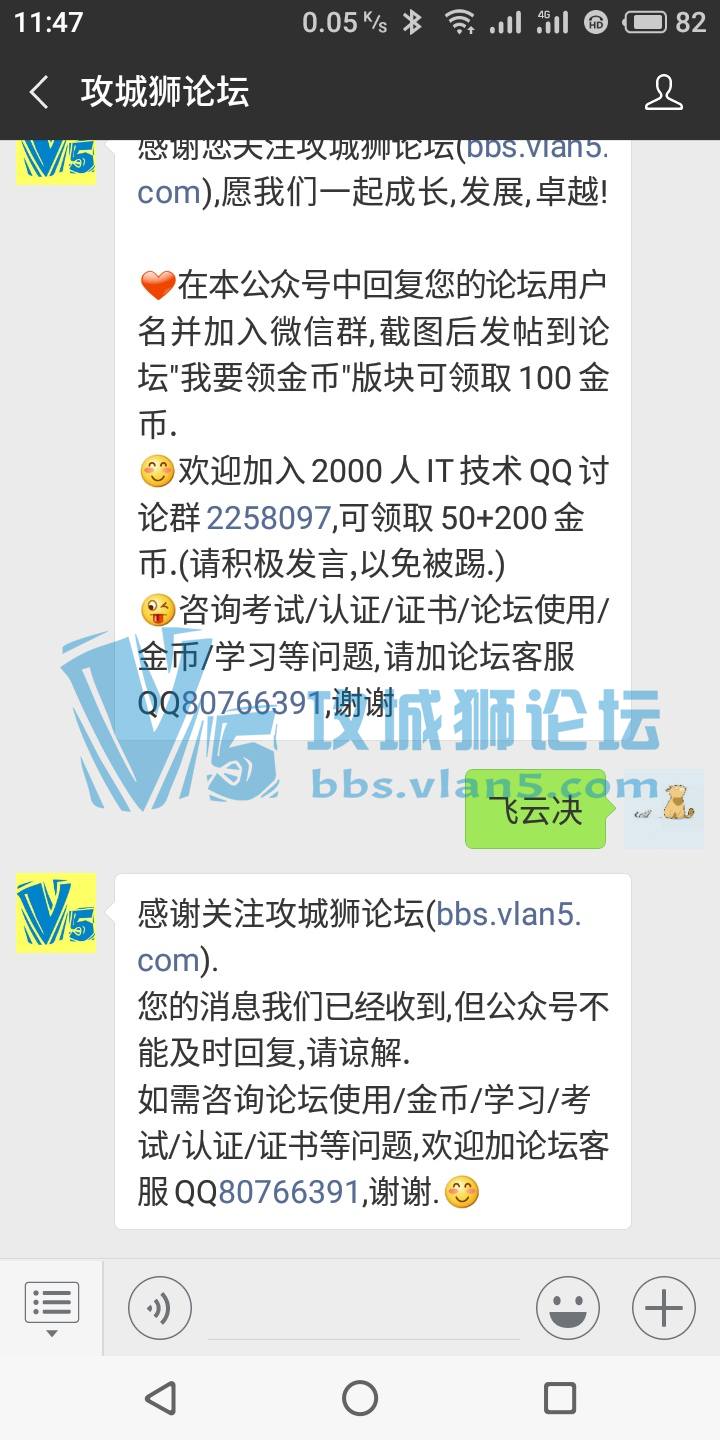720x1440 pixels.
Task: Tap my avatar next to 飞云决
Action: [x=663, y=808]
